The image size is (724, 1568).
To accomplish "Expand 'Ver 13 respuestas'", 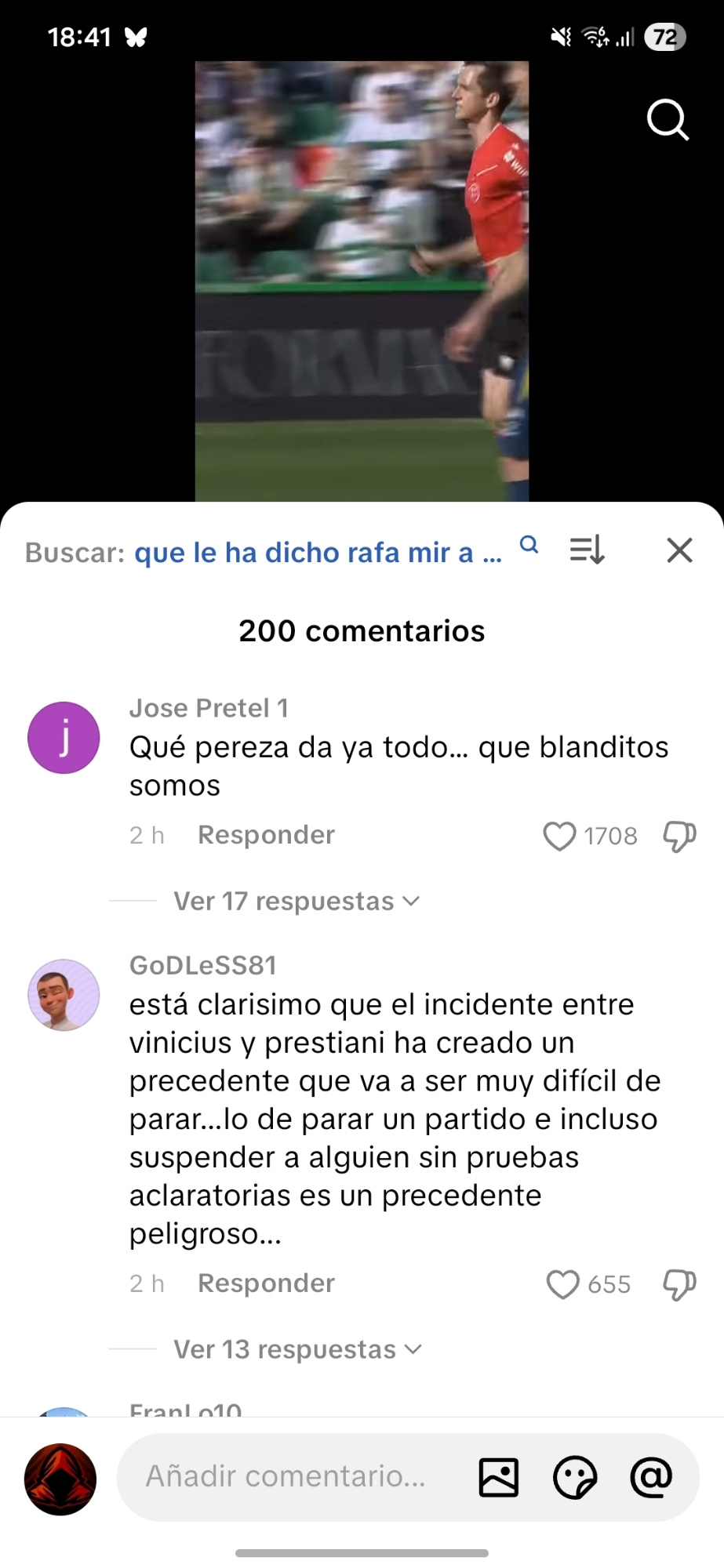I will point(297,1349).
